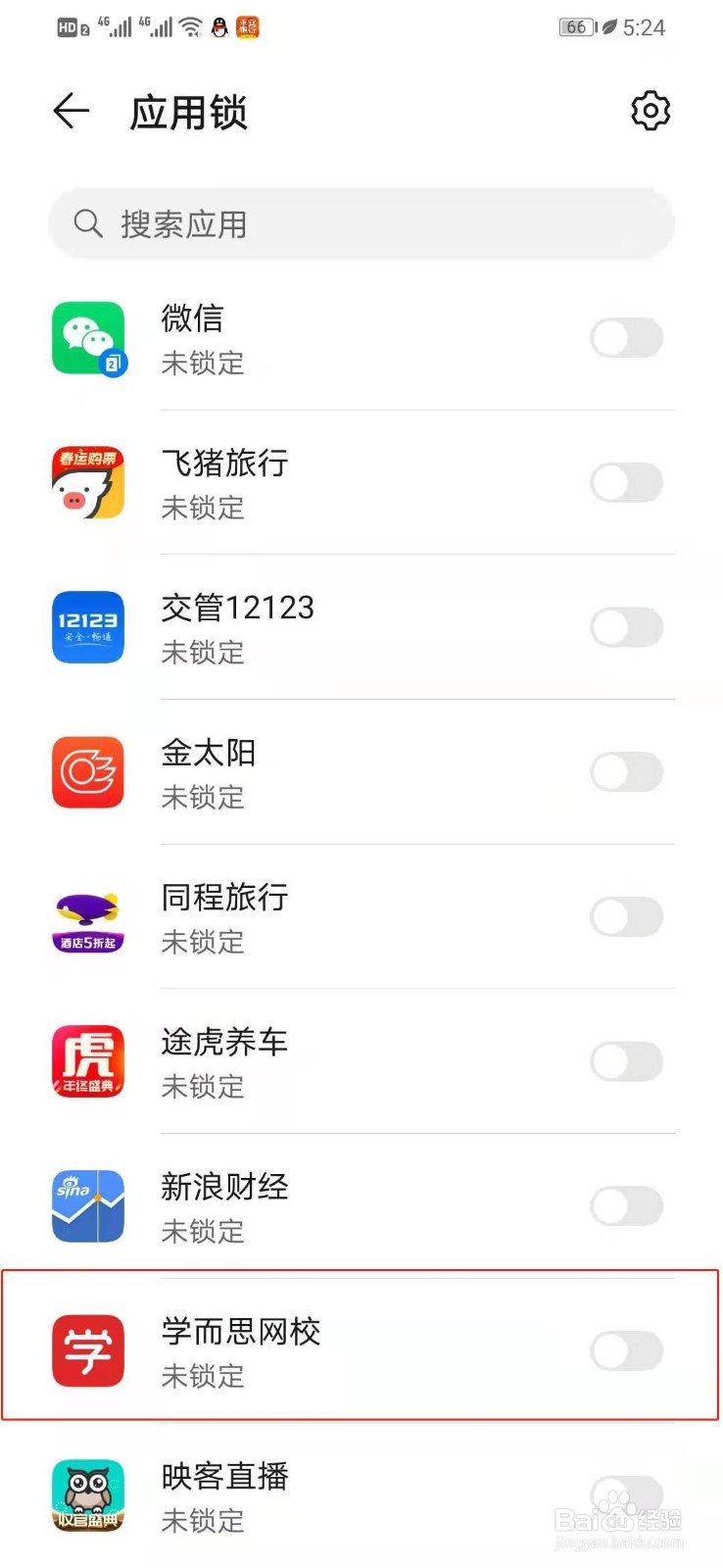The height and width of the screenshot is (1568, 723).
Task: Go back from 应用锁 screen
Action: (71, 112)
